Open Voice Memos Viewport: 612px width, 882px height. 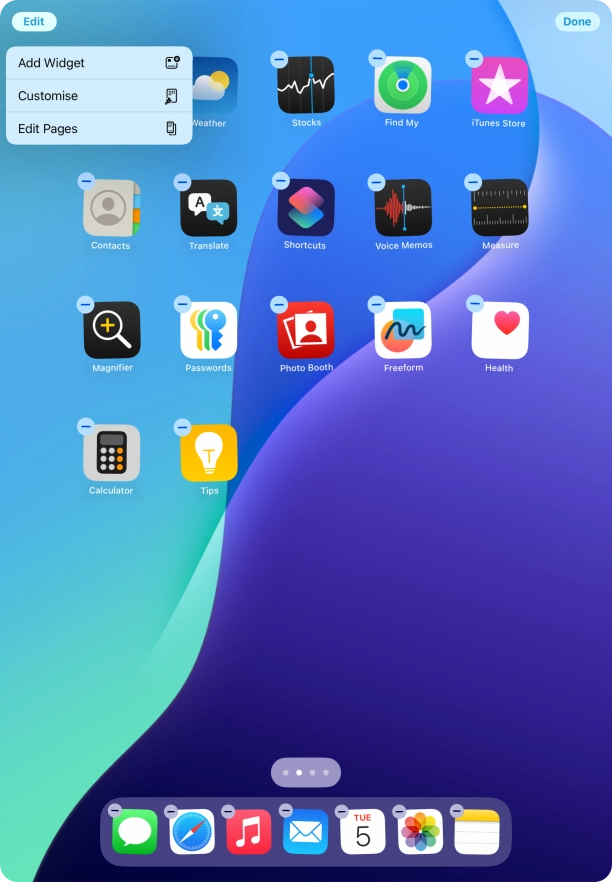[x=402, y=208]
